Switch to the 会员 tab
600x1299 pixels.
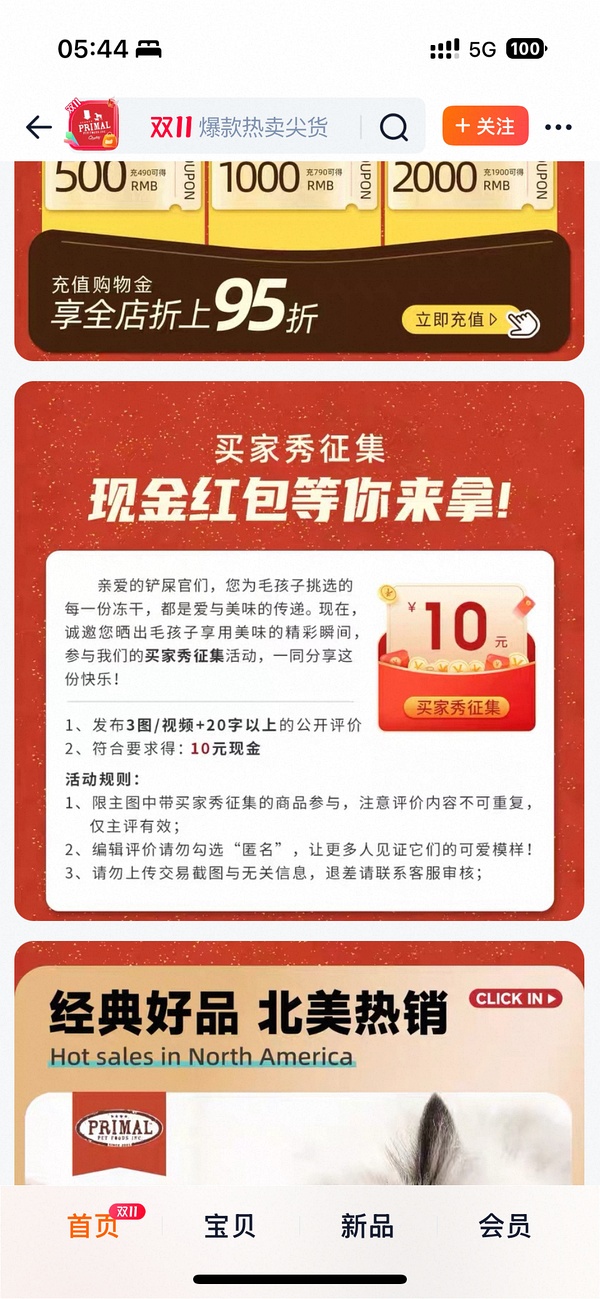click(x=504, y=1226)
